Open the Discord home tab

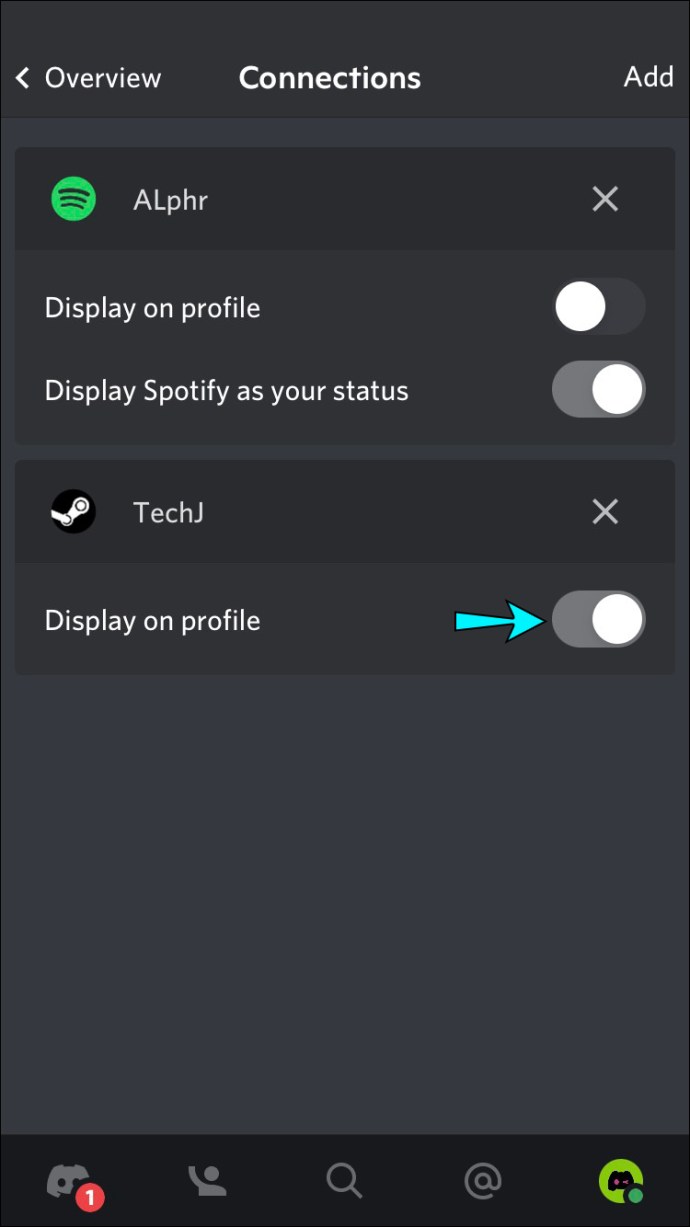click(x=70, y=1182)
